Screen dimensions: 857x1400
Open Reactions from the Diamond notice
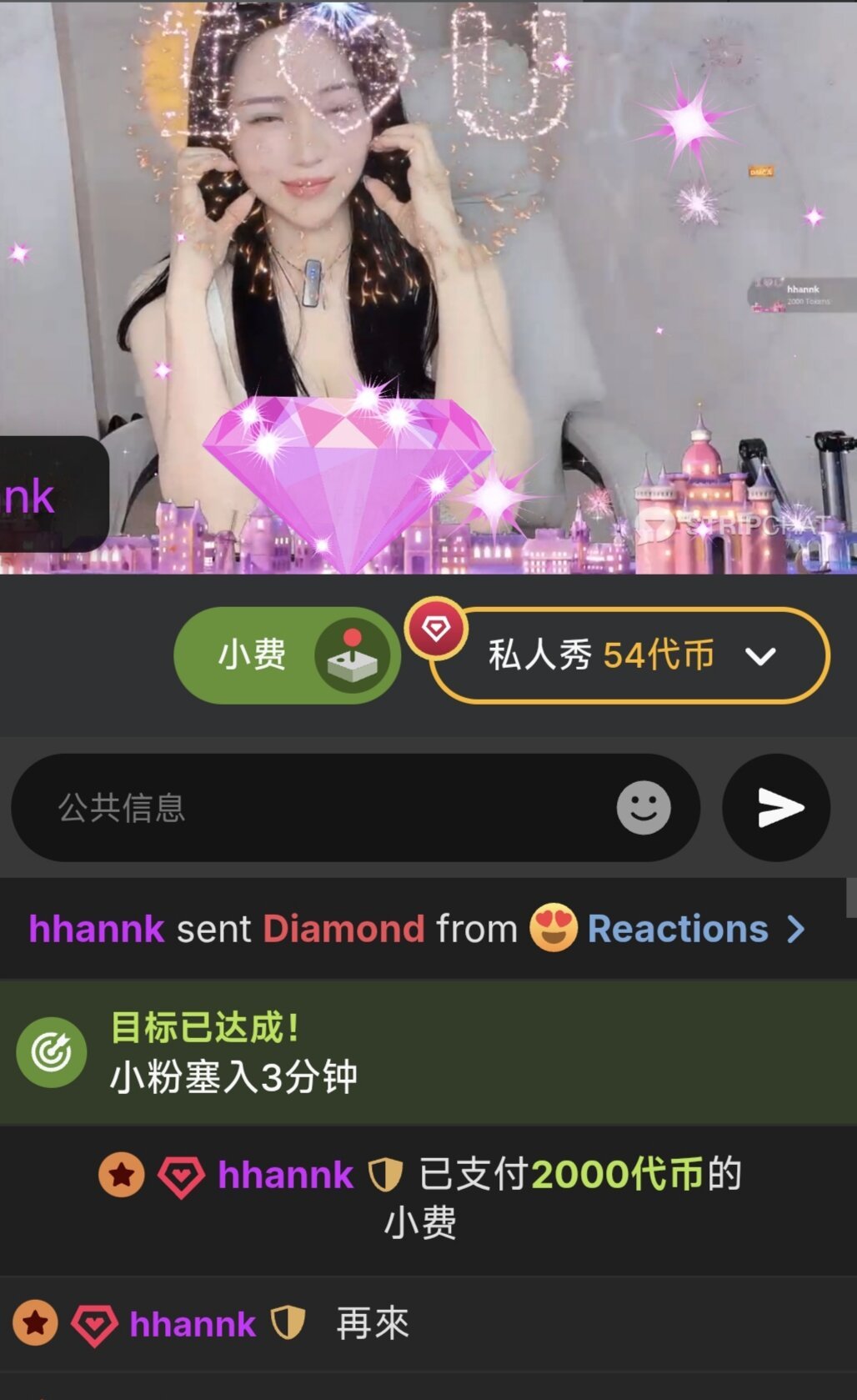(x=695, y=929)
